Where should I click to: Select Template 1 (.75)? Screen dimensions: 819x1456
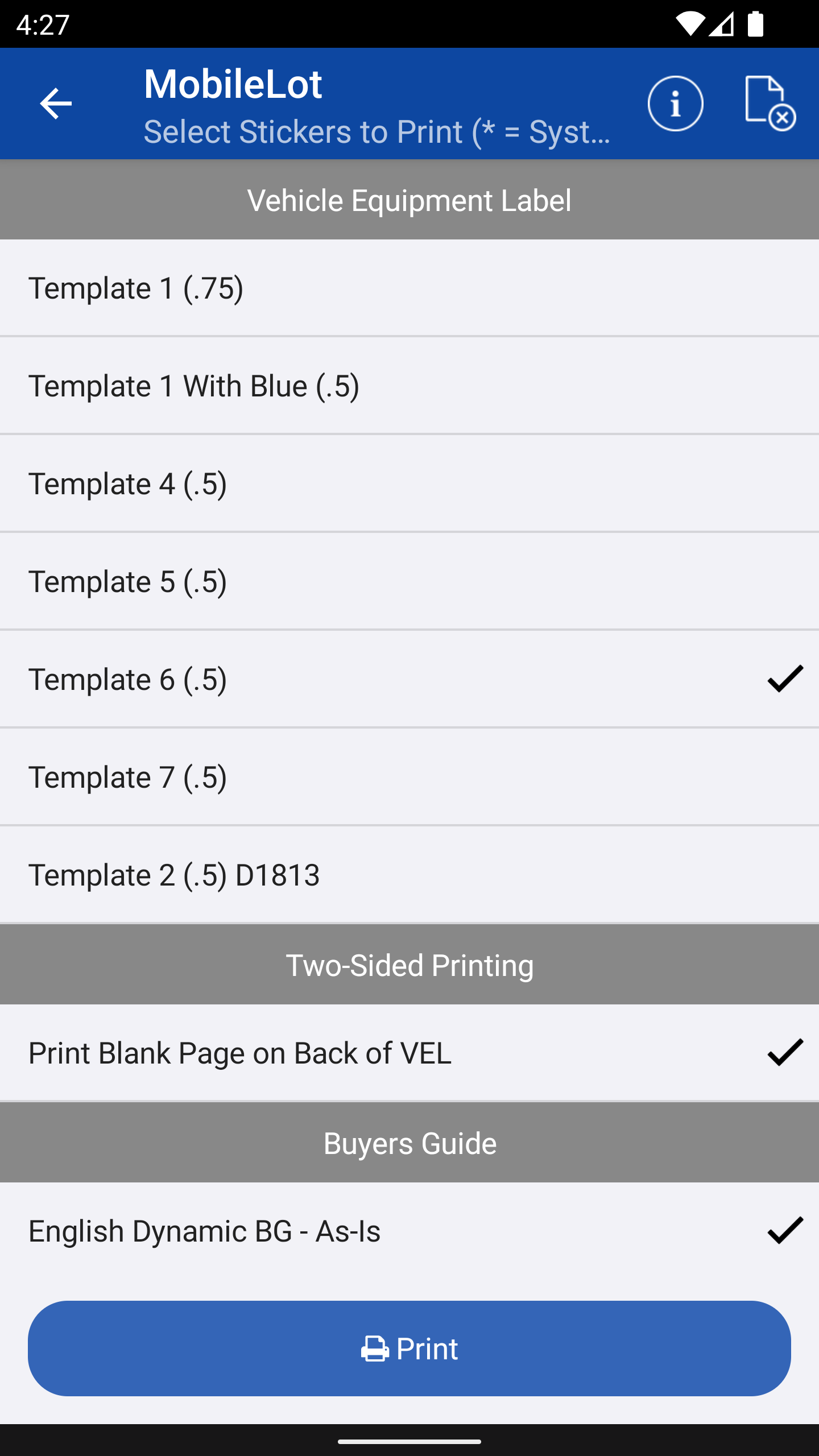pos(409,288)
